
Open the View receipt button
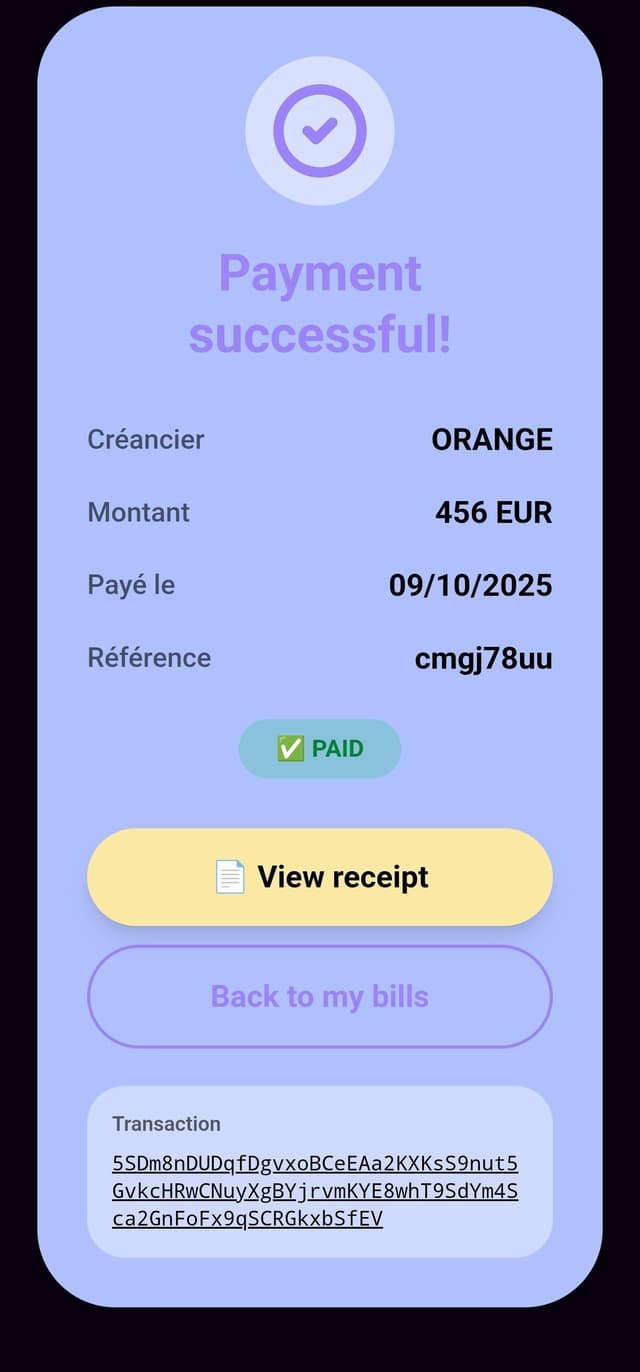[320, 877]
